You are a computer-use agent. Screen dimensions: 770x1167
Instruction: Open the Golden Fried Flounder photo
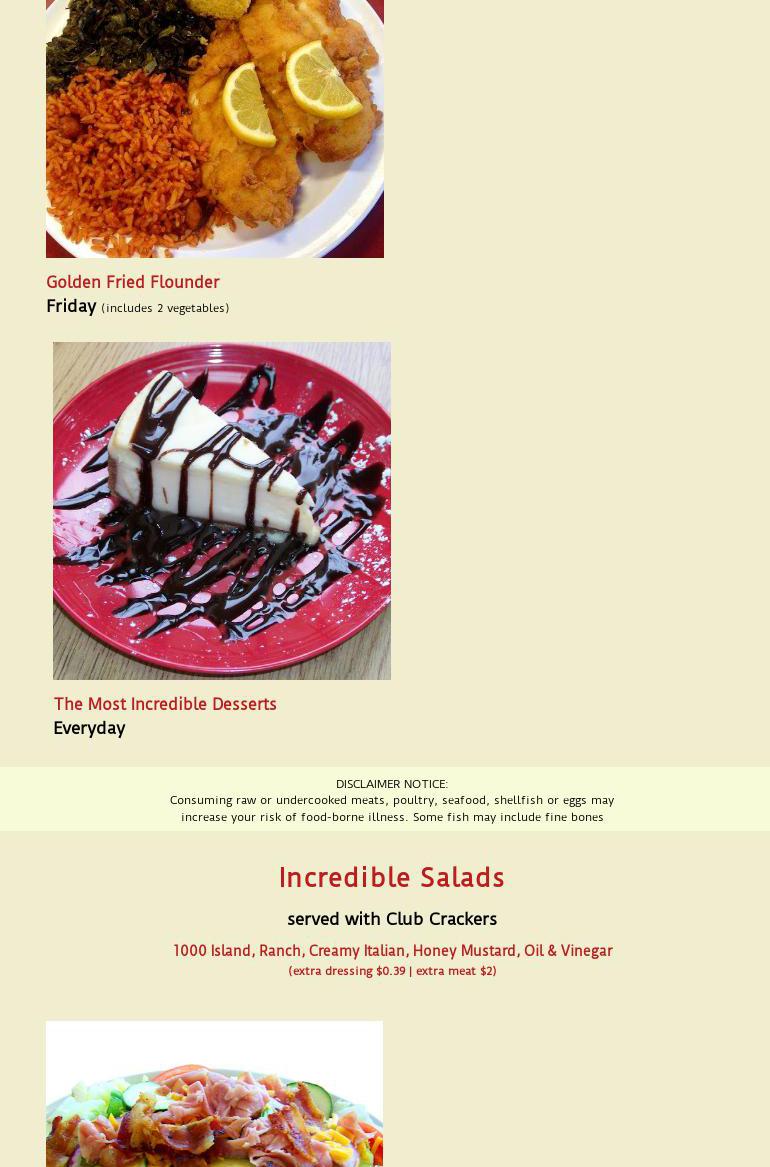coord(214,128)
